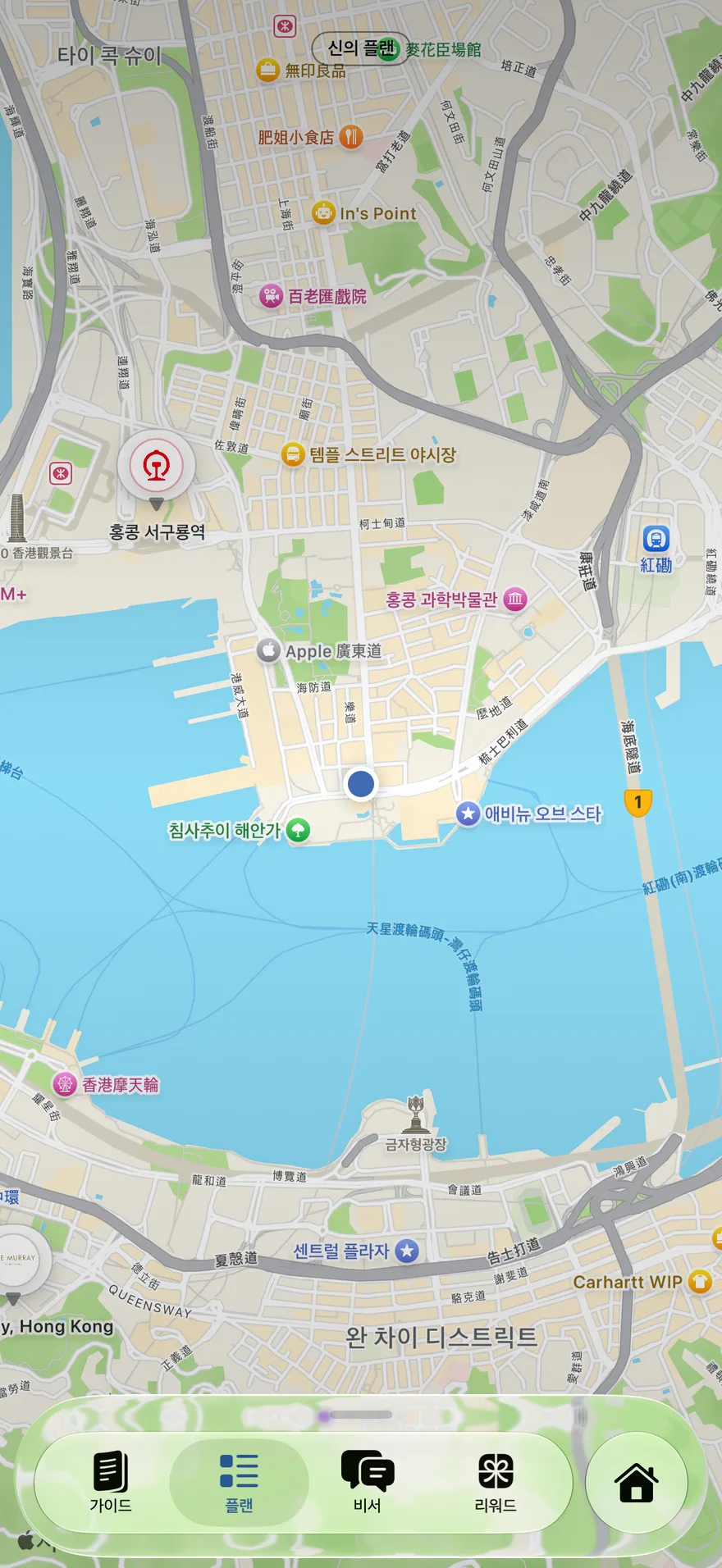Tap the 신의 플랜 pill
The height and width of the screenshot is (1568, 722).
point(360,48)
